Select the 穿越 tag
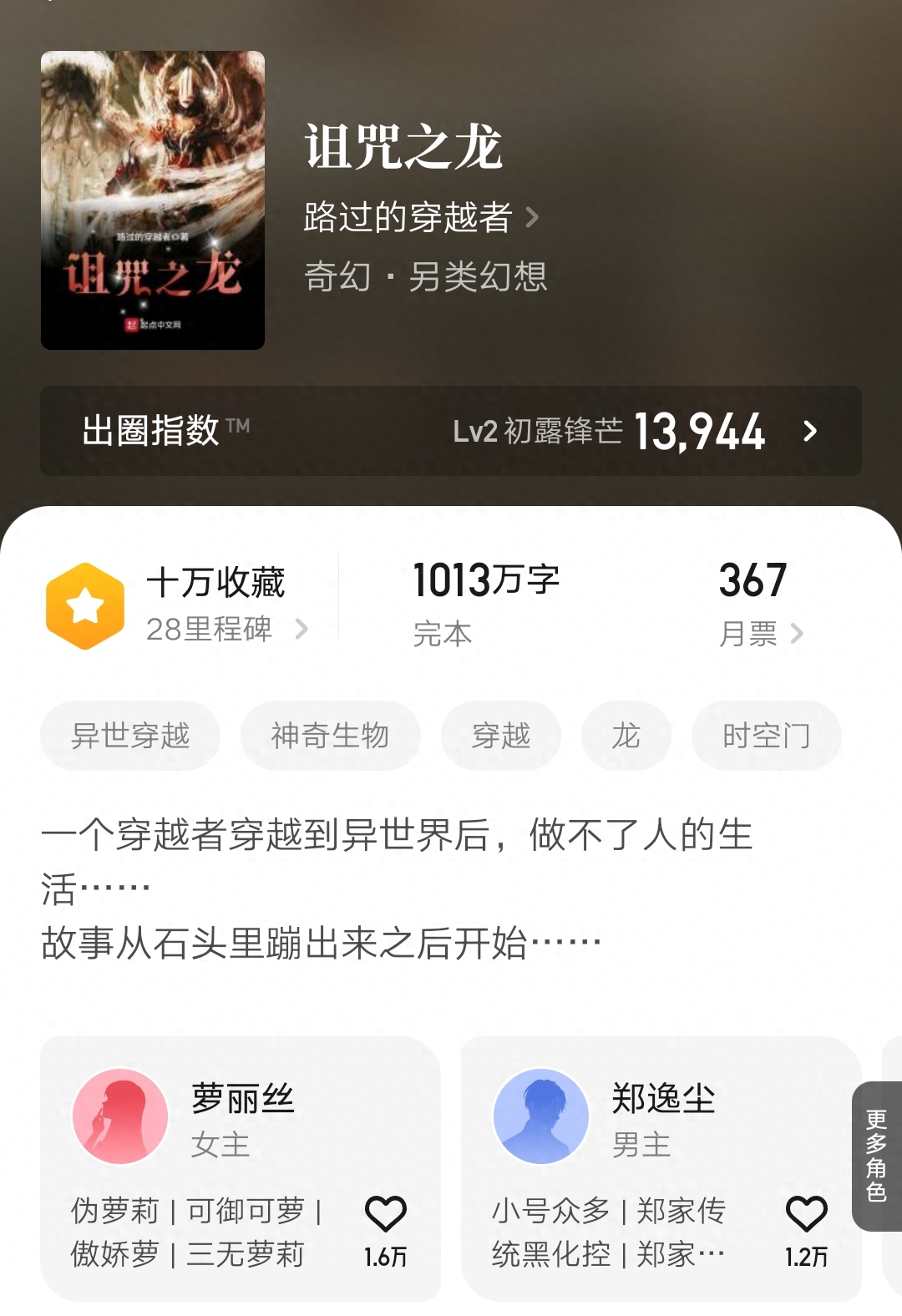This screenshot has width=902, height=1316. tap(501, 736)
